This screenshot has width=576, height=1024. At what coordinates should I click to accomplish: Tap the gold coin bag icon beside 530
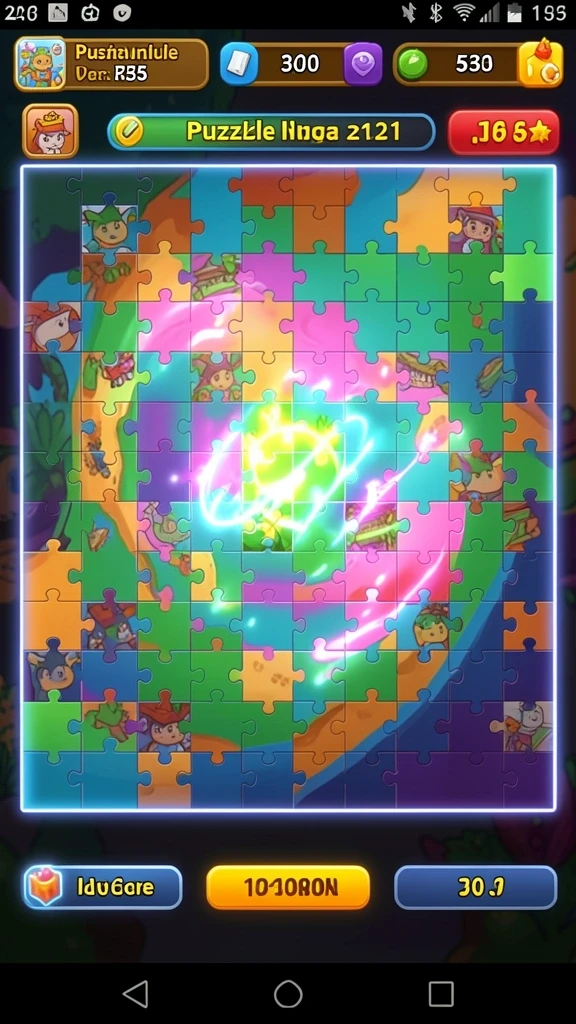[x=541, y=63]
